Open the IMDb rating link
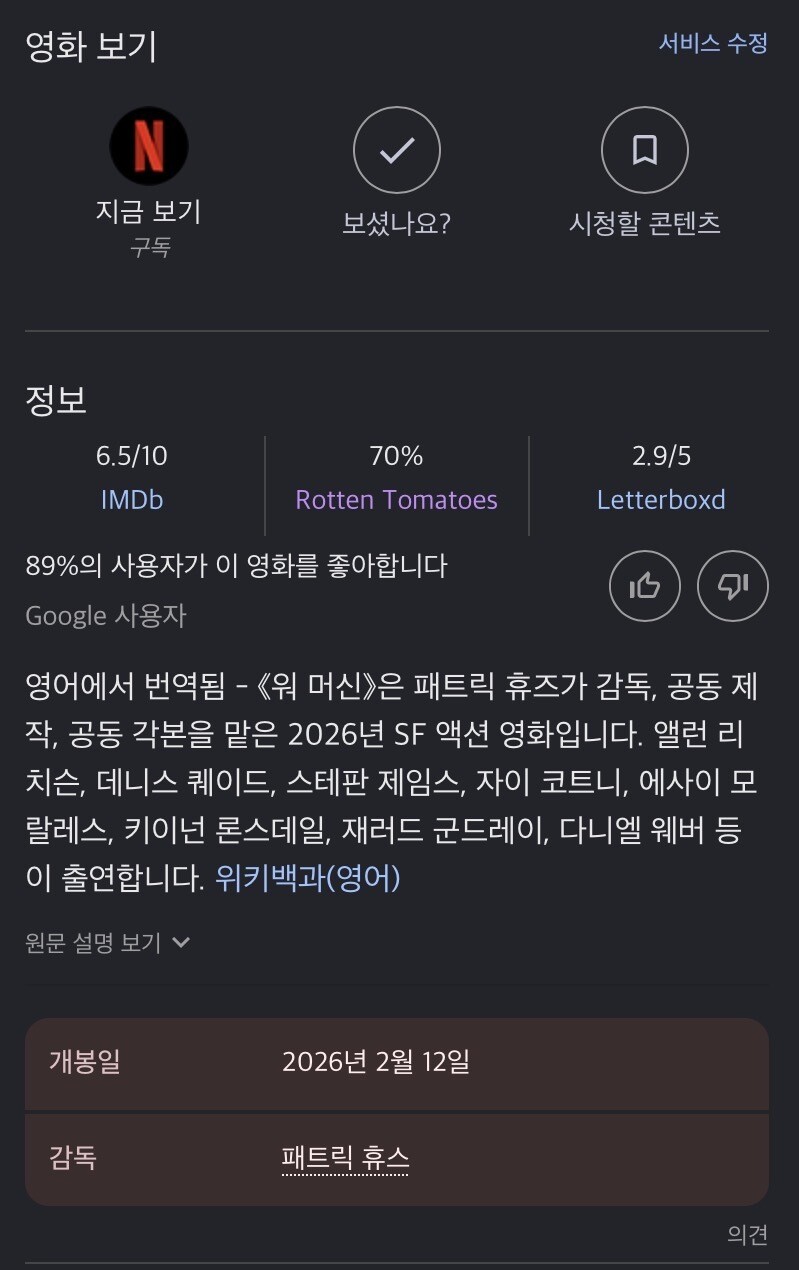Image resolution: width=799 pixels, height=1270 pixels. pyautogui.click(x=132, y=499)
